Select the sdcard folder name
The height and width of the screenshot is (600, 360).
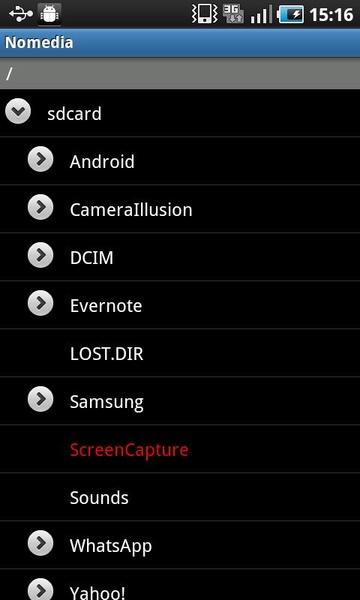(74, 114)
